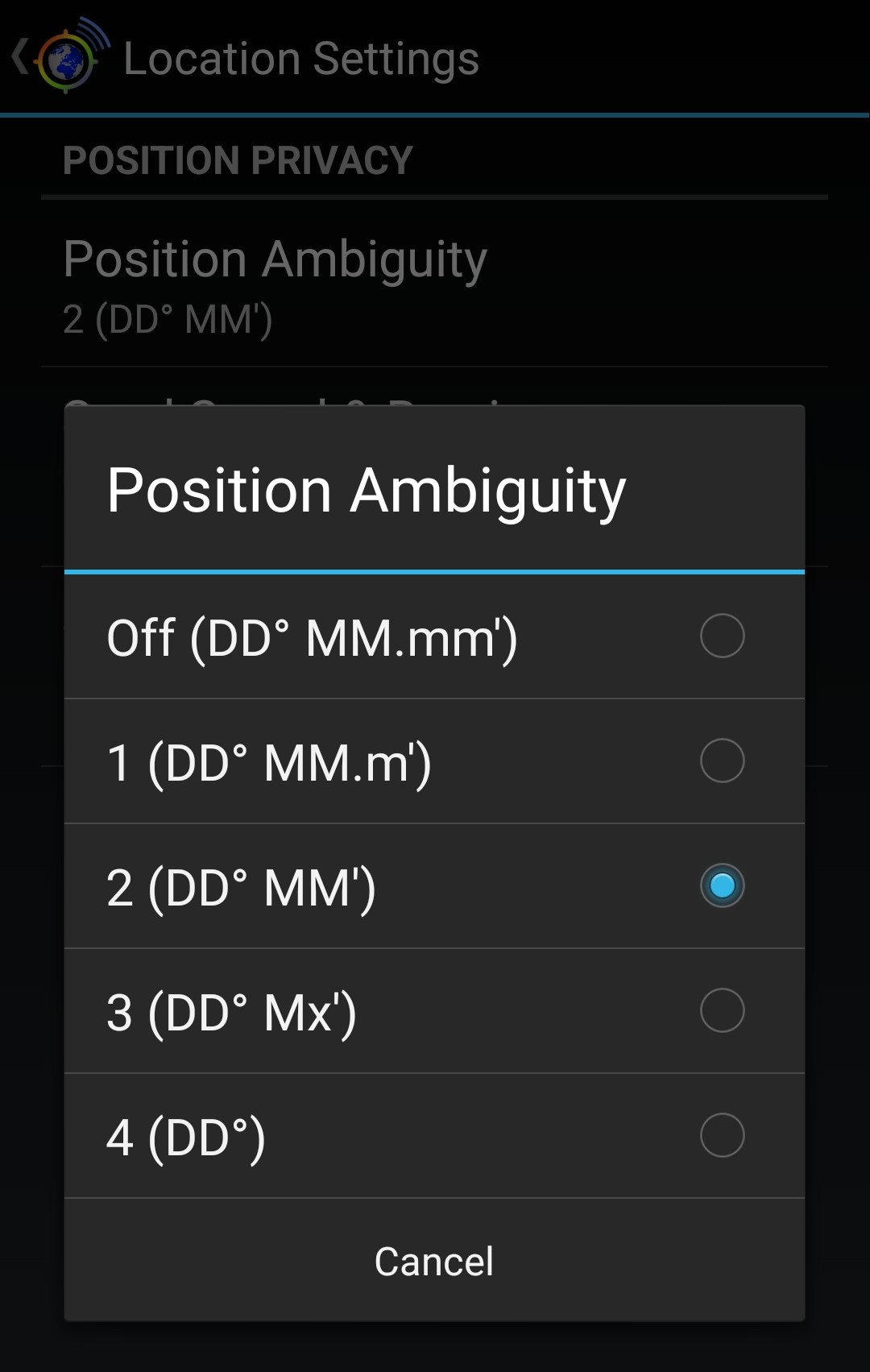
Task: Select the "Off (DD° MM.mm')" radio button
Action: [x=723, y=636]
